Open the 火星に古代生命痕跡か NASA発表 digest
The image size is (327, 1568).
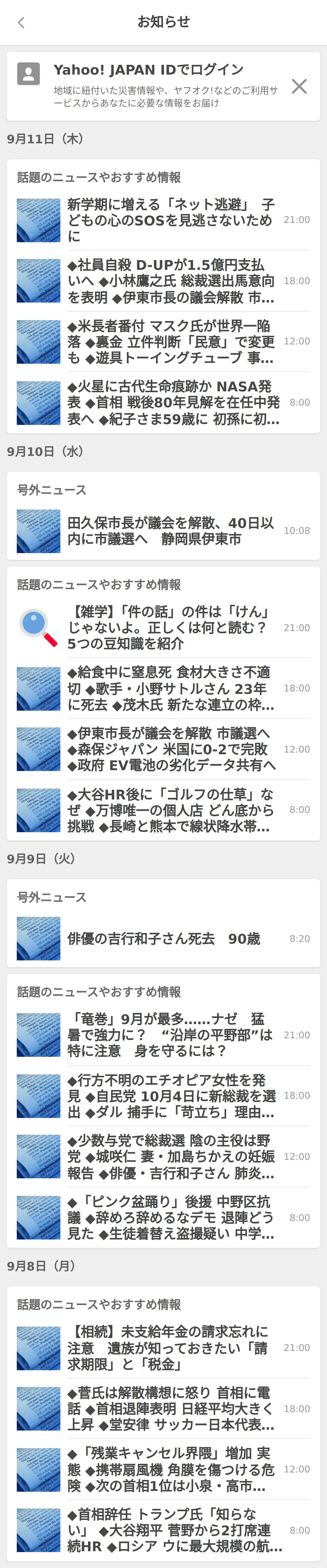(x=170, y=403)
